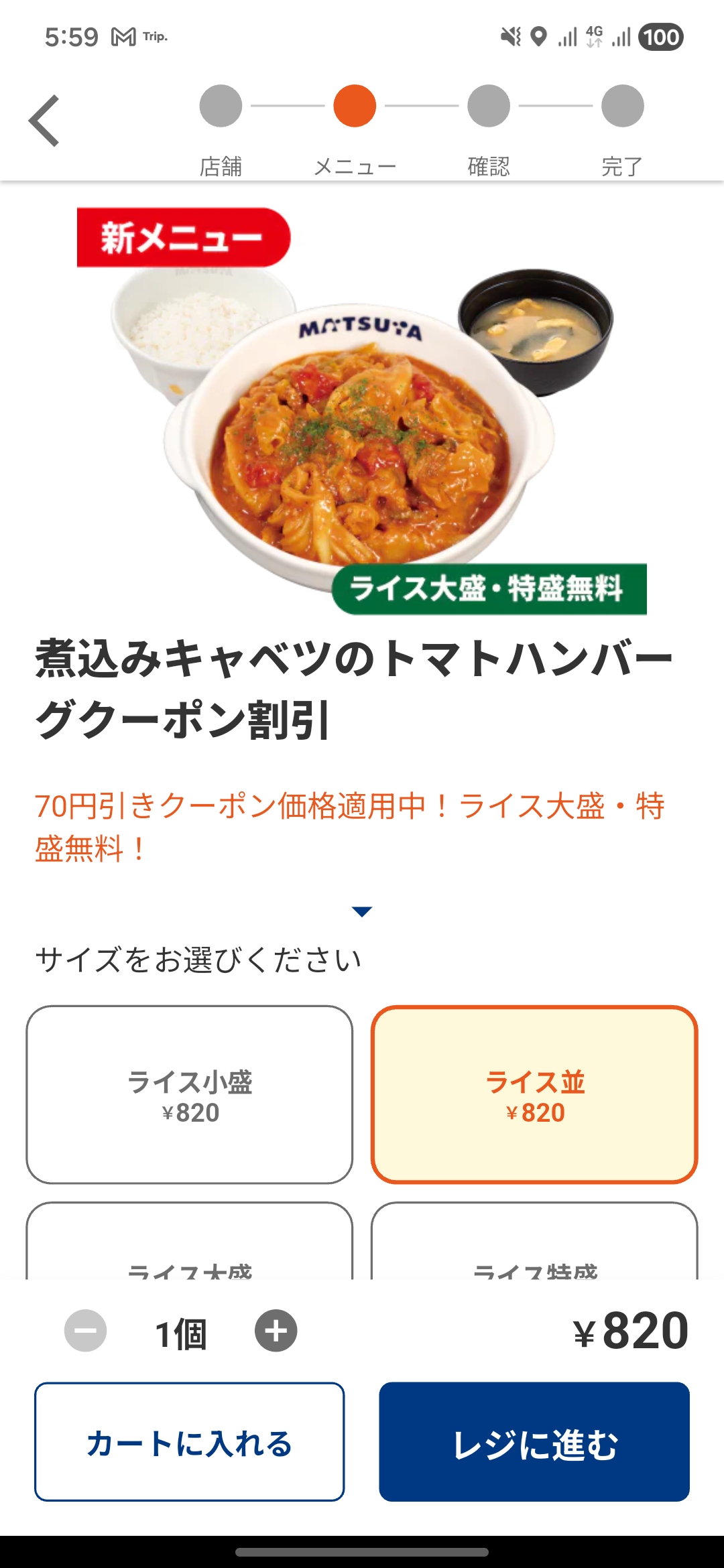Viewport: 724px width, 1568px height.
Task: Increase quantity with the plus button
Action: 276,1331
